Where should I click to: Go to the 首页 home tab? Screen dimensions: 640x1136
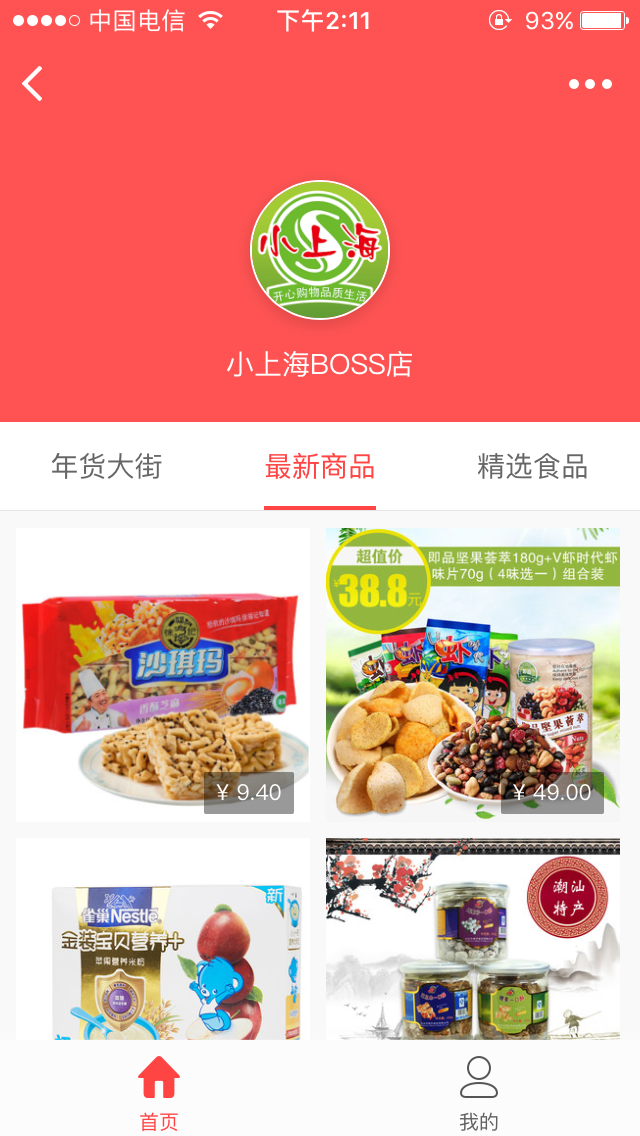[x=159, y=1090]
